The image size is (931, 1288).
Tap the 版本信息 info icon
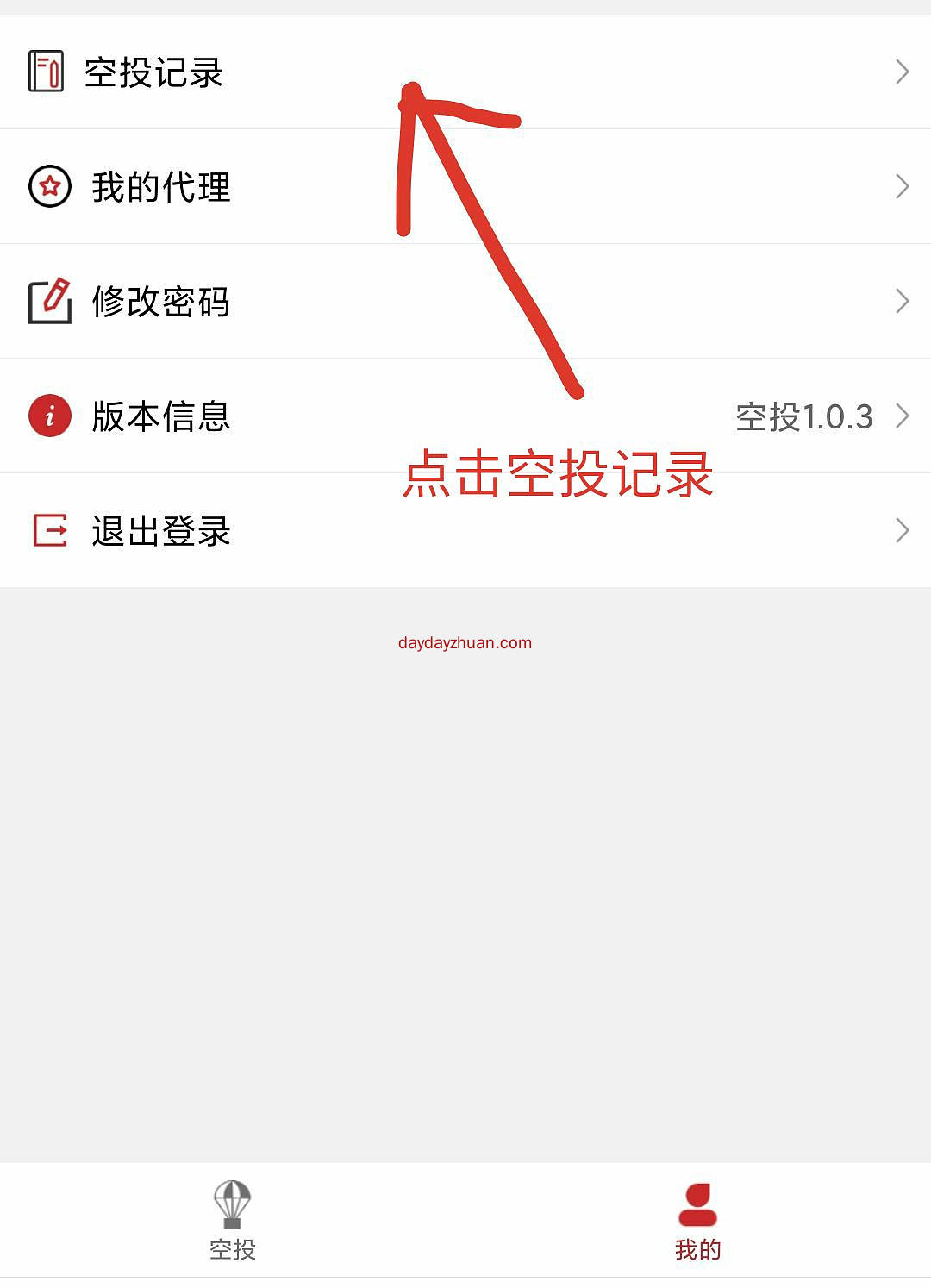49,416
